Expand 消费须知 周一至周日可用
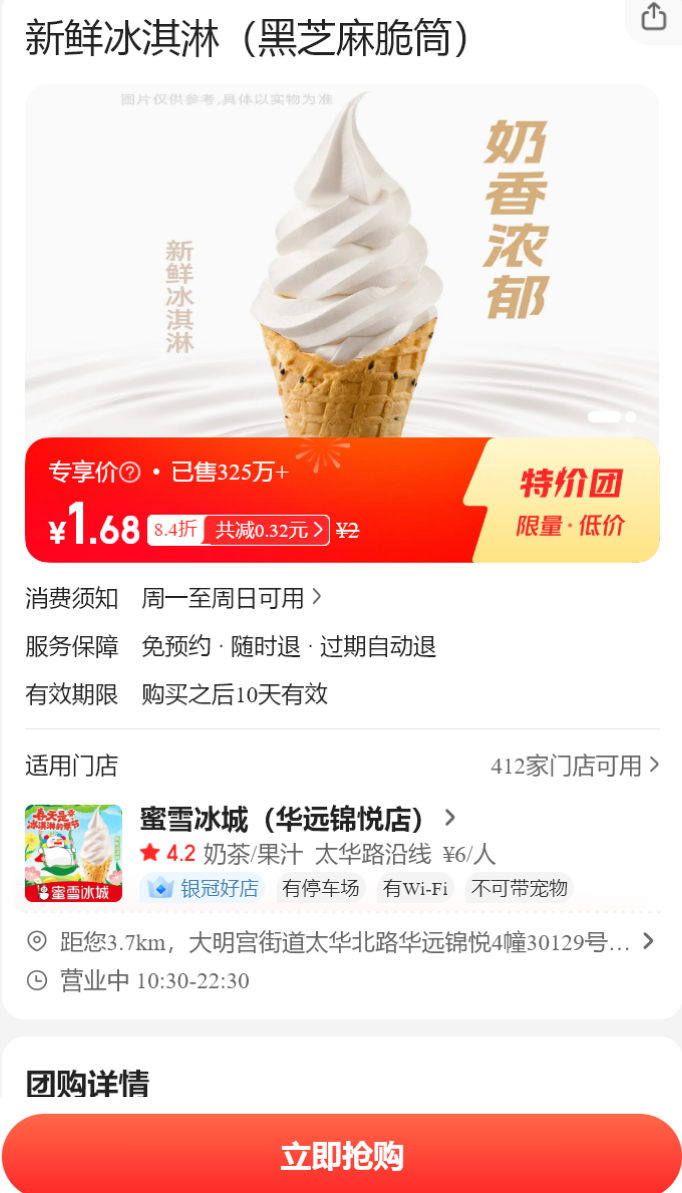This screenshot has width=682, height=1193. click(231, 598)
